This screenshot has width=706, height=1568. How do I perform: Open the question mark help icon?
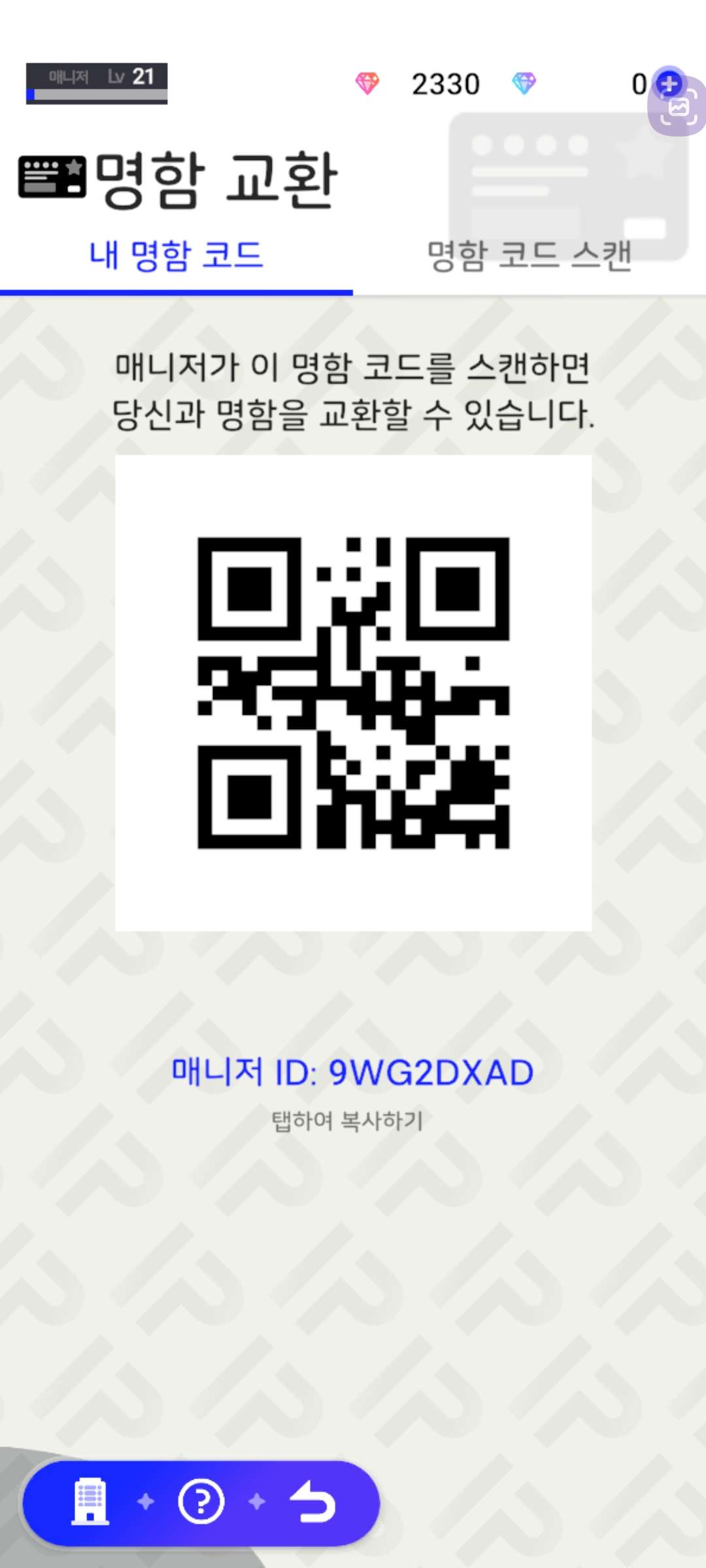tap(201, 1501)
